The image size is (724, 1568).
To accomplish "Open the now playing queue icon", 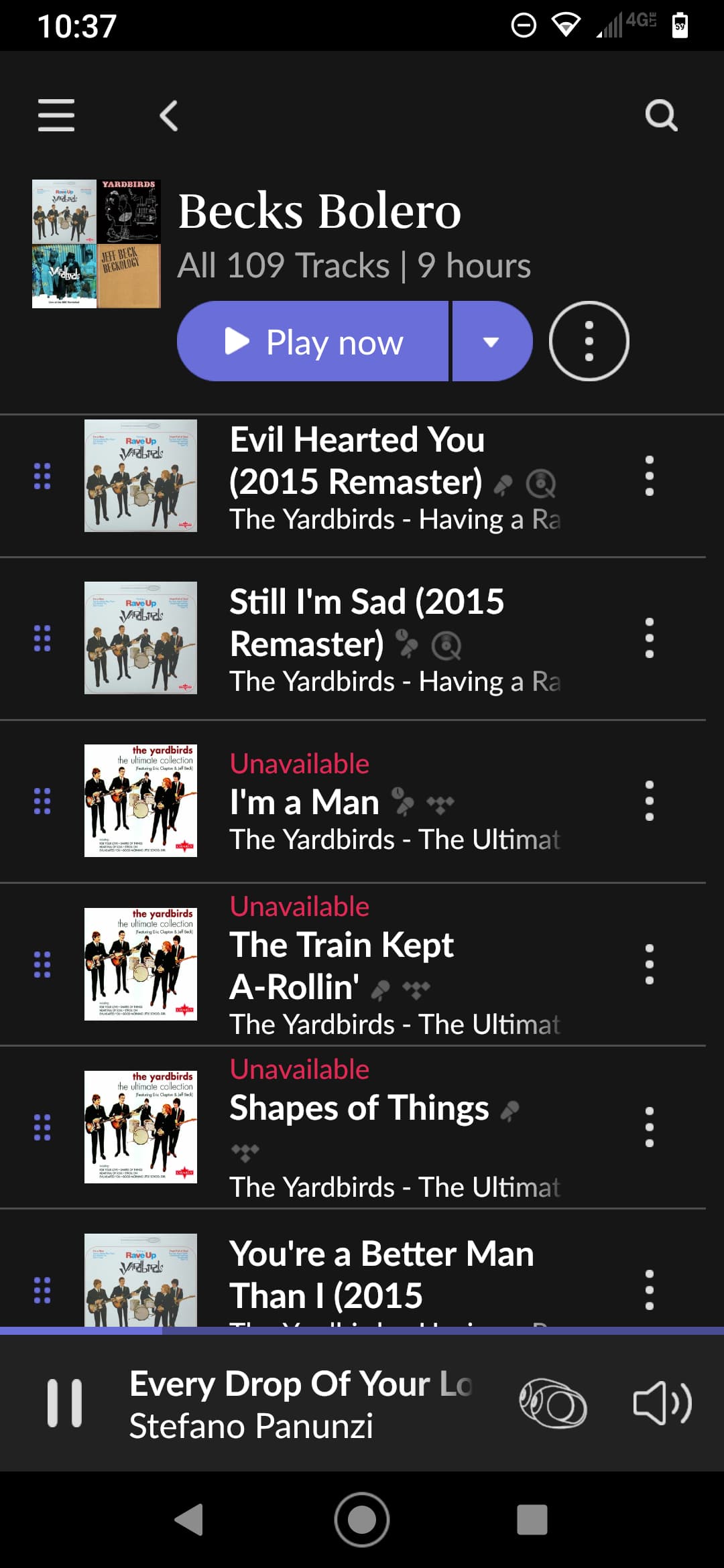I will [552, 1403].
